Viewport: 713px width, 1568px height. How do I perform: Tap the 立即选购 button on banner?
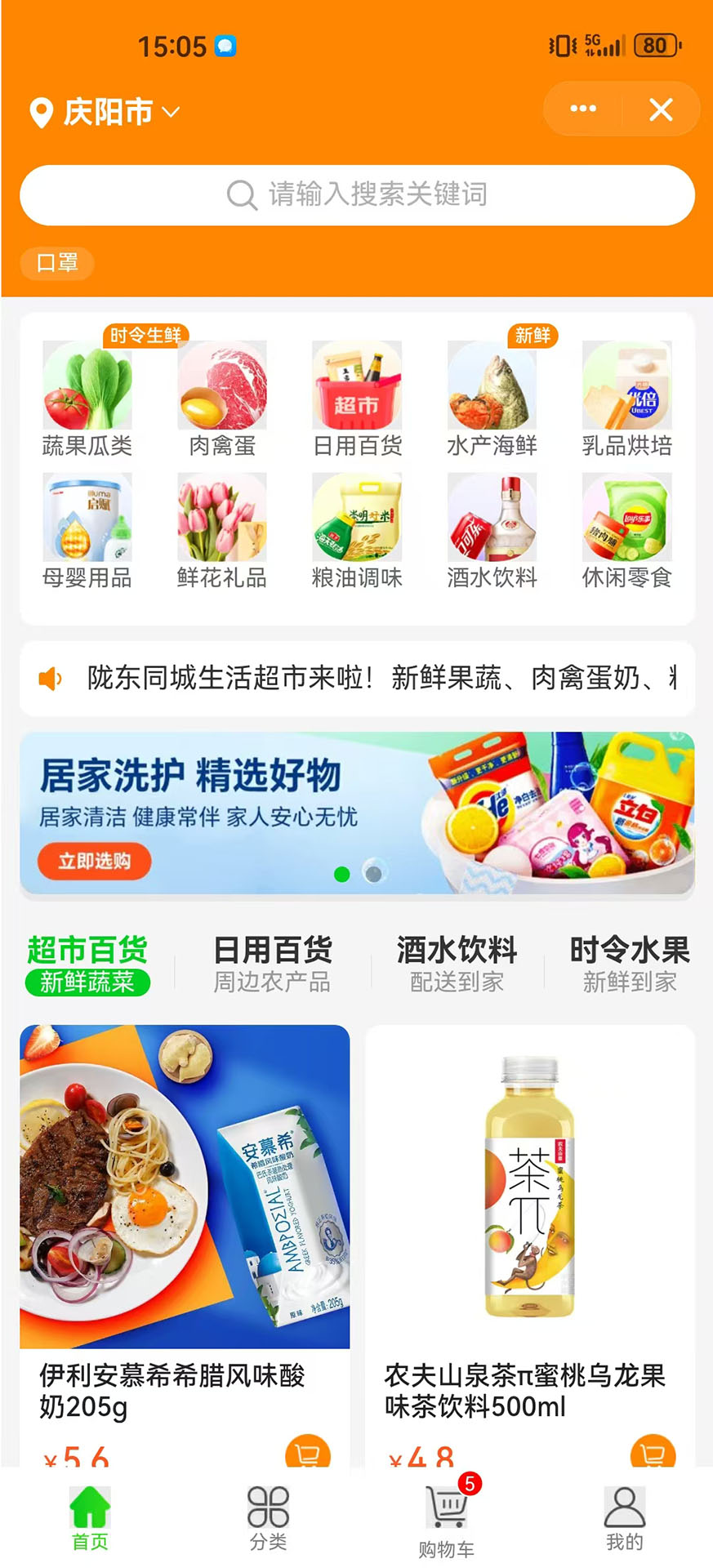(93, 861)
